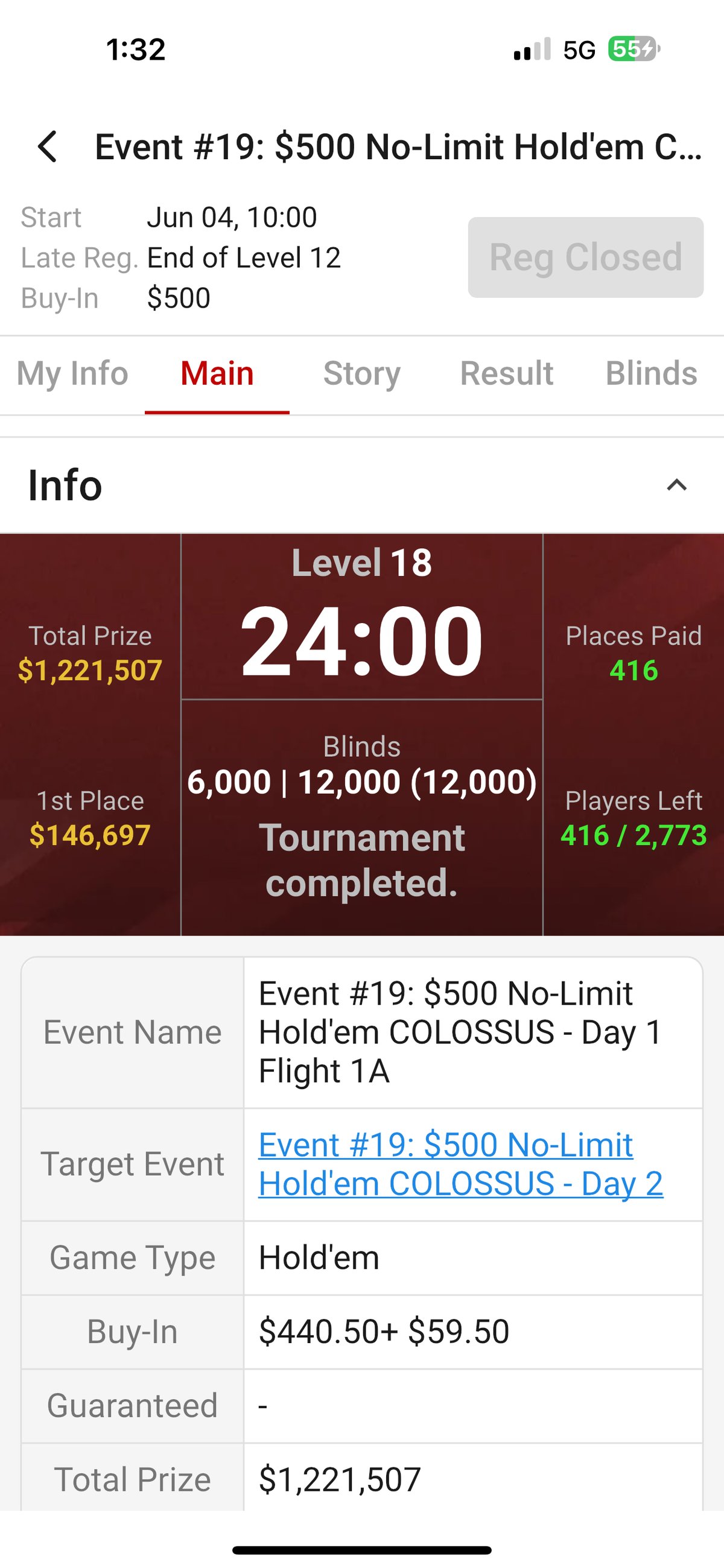
Task: Switch to the My Info tab
Action: click(72, 373)
